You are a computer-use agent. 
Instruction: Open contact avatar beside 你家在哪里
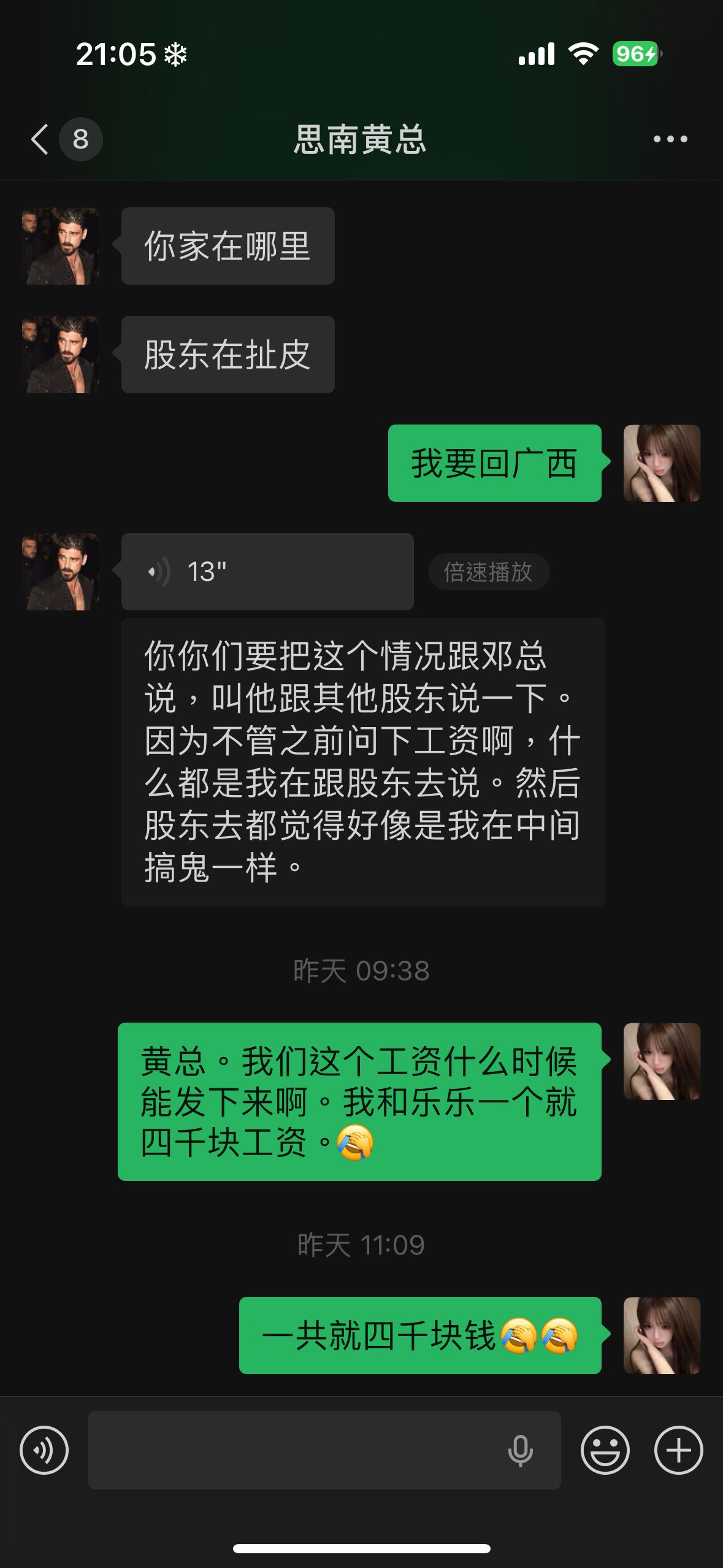[x=61, y=246]
